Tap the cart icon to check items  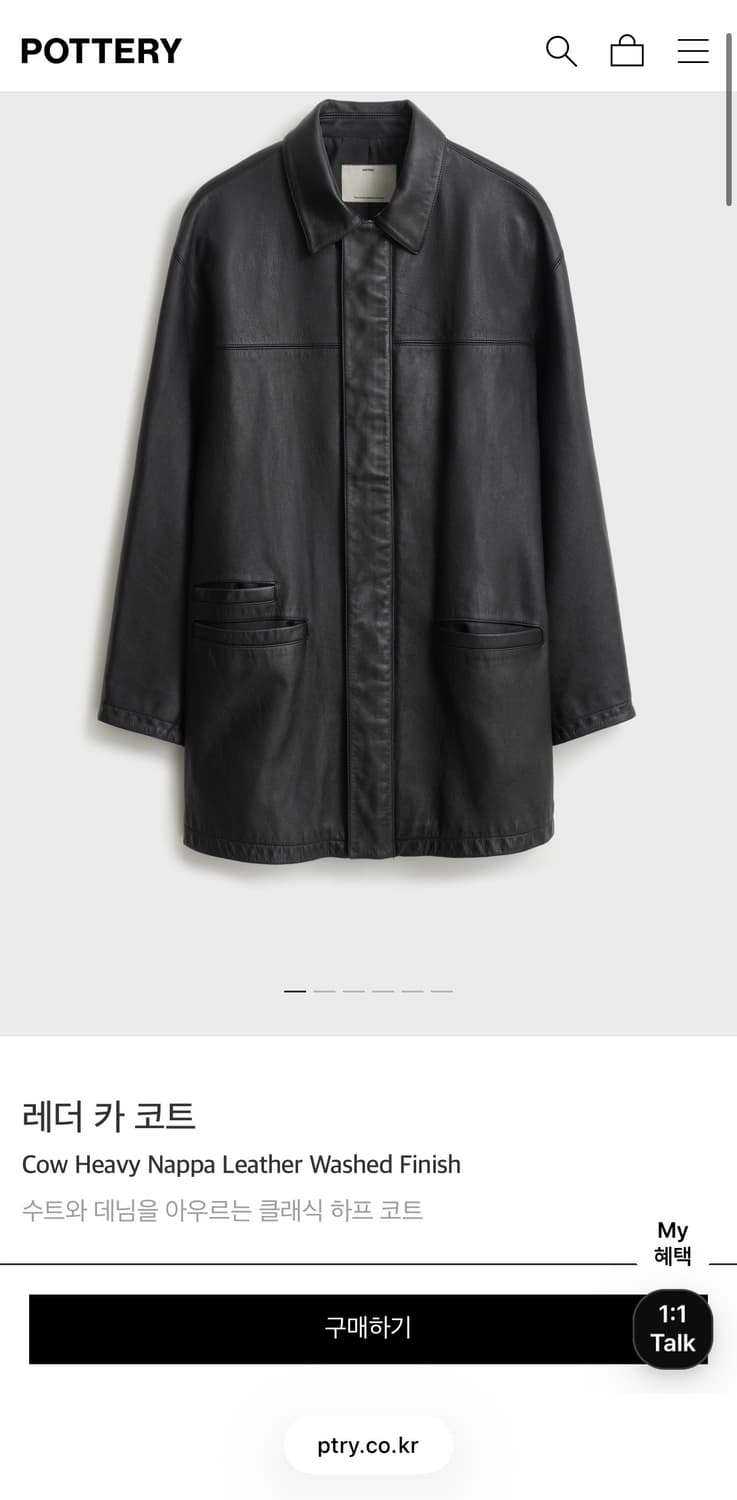coord(627,50)
